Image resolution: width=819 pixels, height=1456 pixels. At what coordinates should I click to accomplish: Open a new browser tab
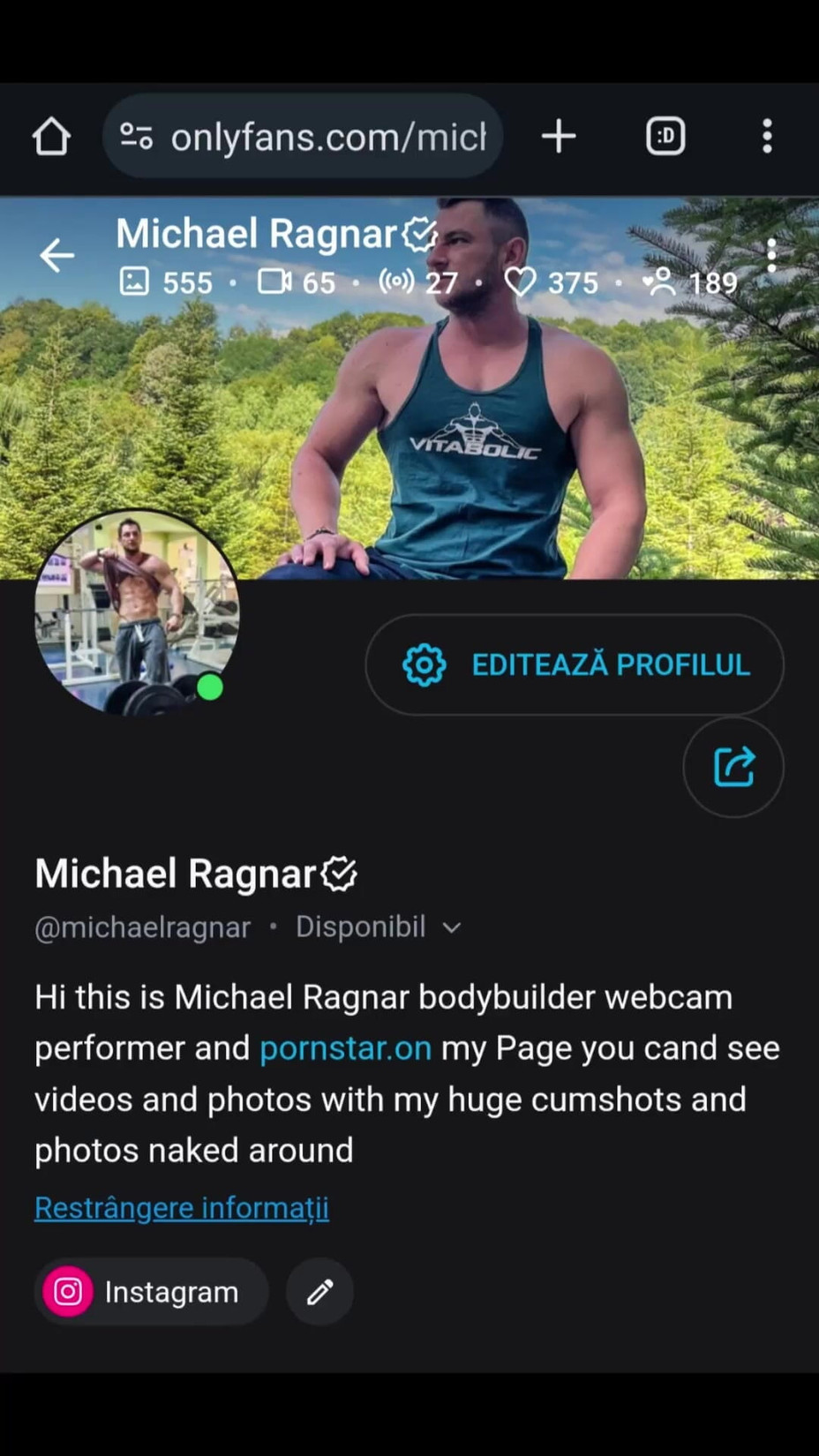(559, 137)
